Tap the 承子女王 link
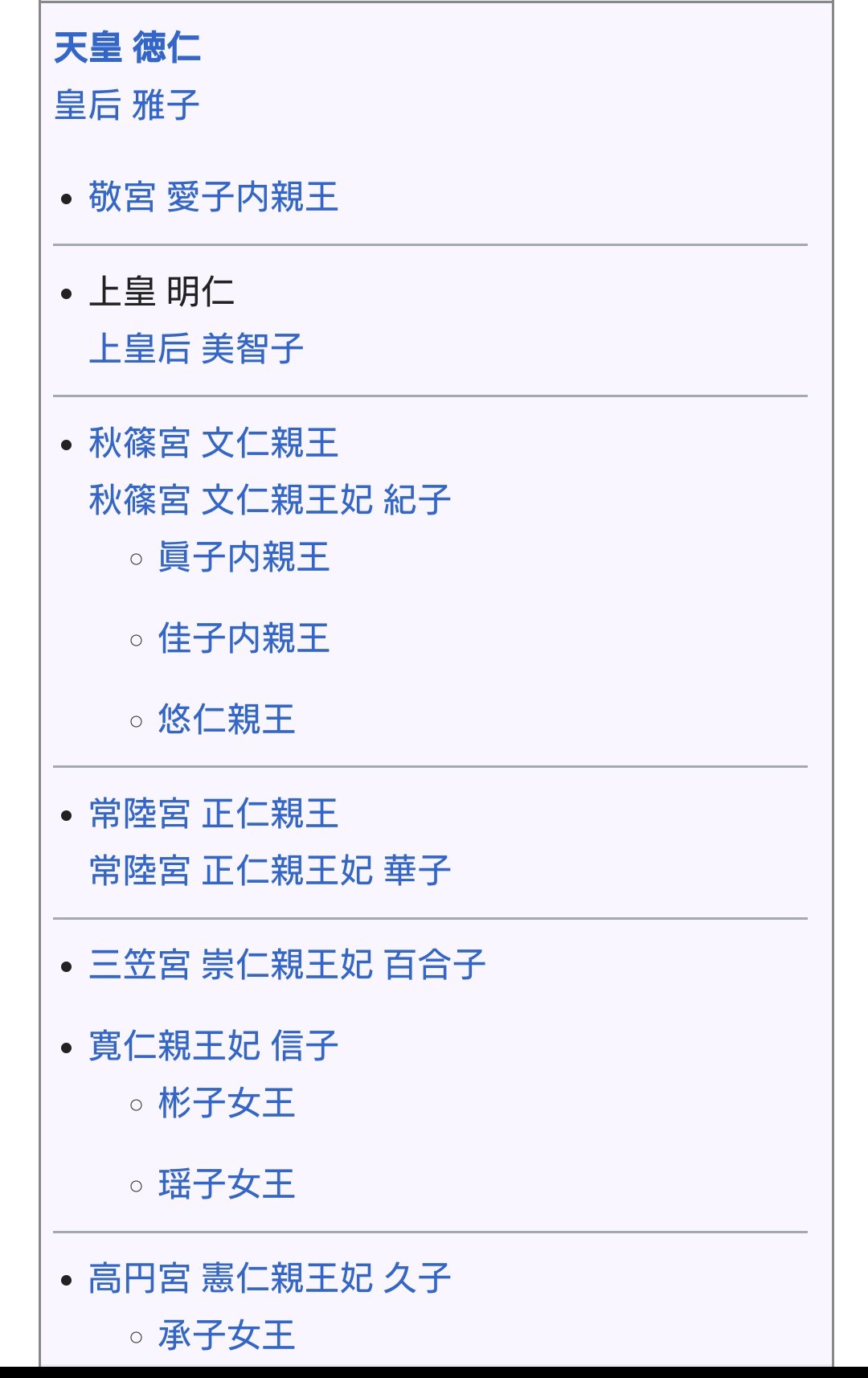The height and width of the screenshot is (1378, 868). pos(227,1335)
